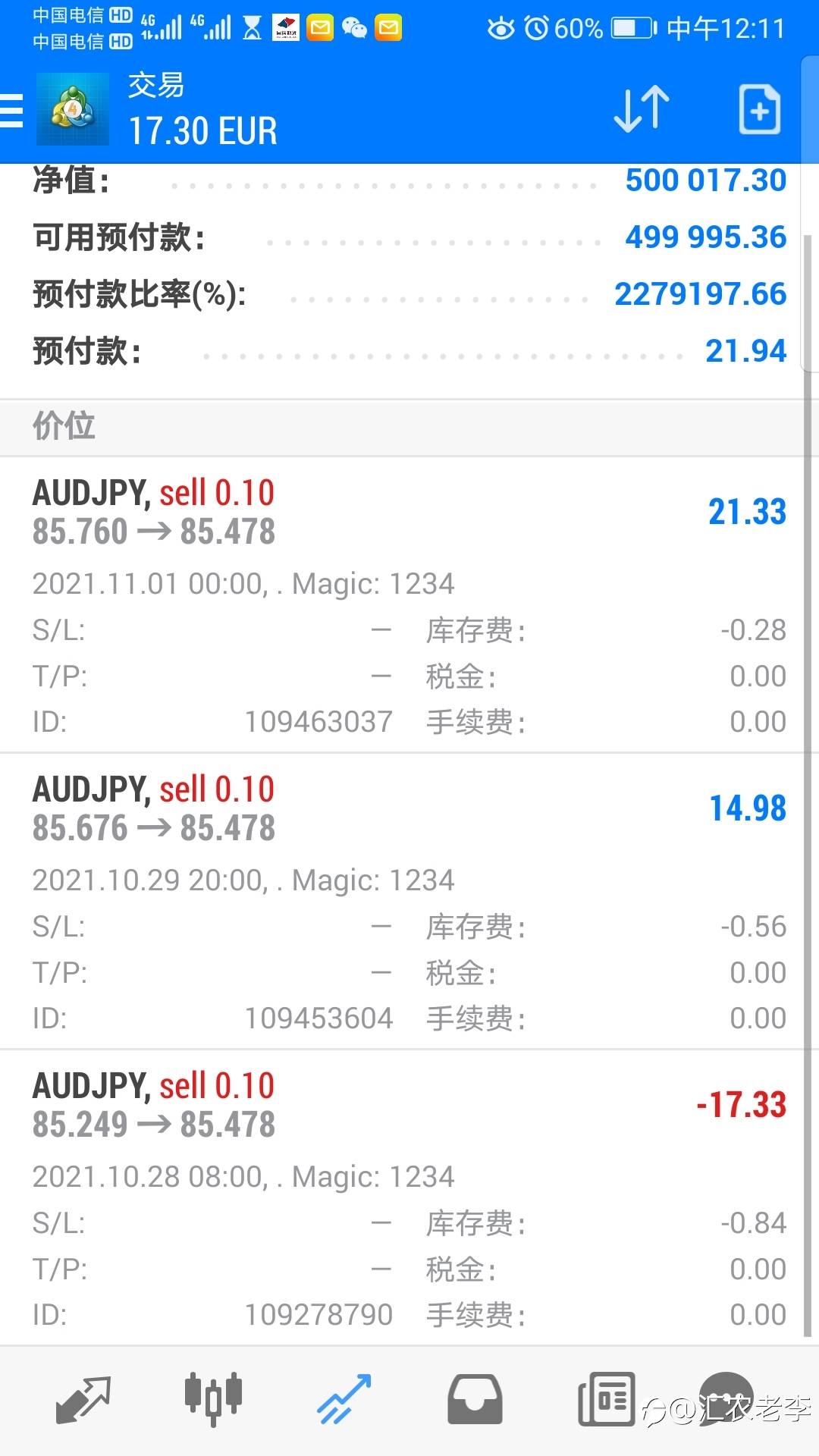Switch to the Chart tab
The height and width of the screenshot is (1456, 819).
[213, 1398]
